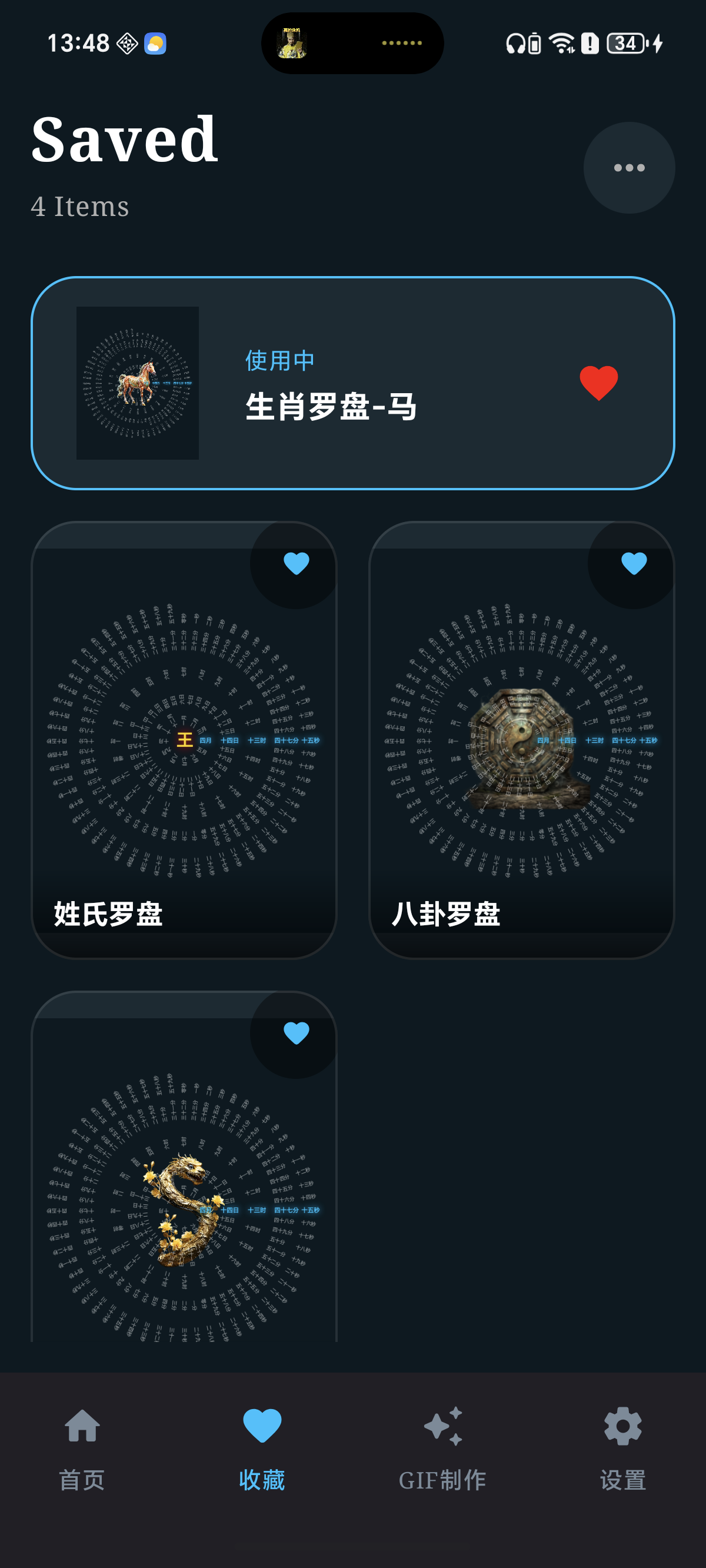Tap the three-dot menu icon beside Saved
This screenshot has height=1568, width=706.
pyautogui.click(x=630, y=168)
